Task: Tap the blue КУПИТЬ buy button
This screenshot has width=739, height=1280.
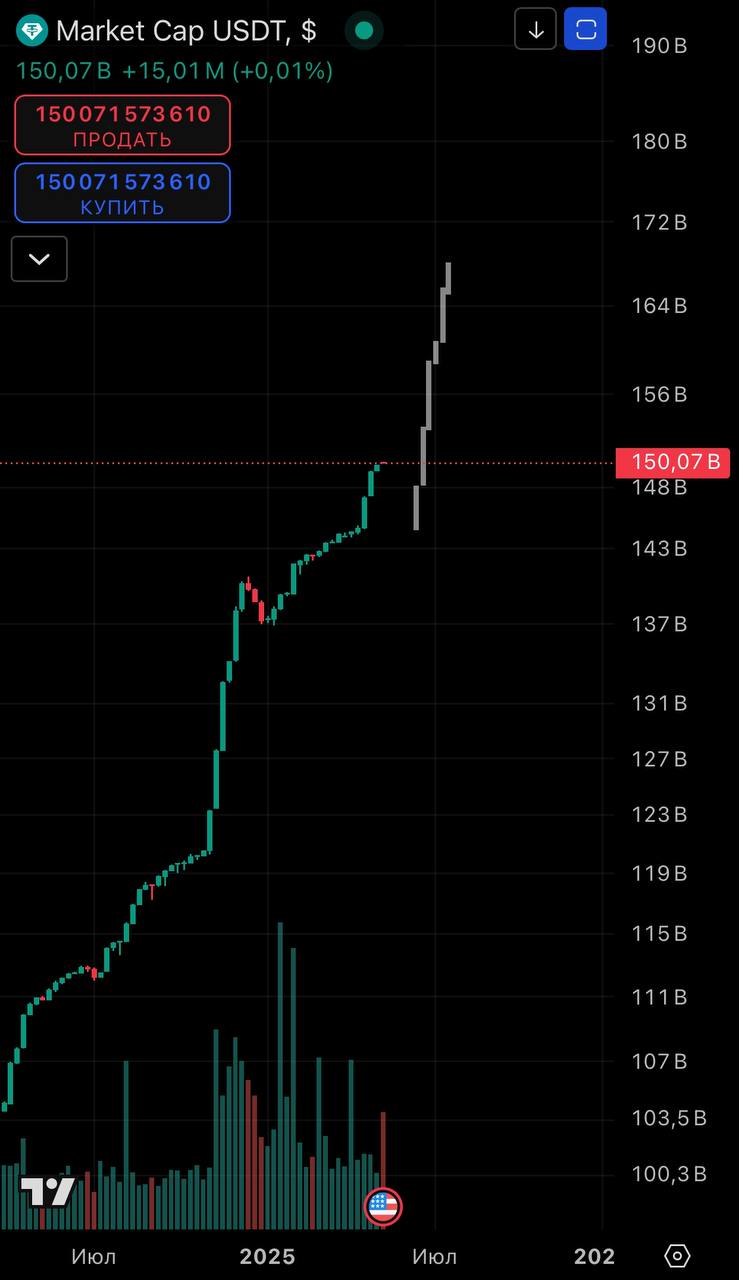Action: coord(122,193)
